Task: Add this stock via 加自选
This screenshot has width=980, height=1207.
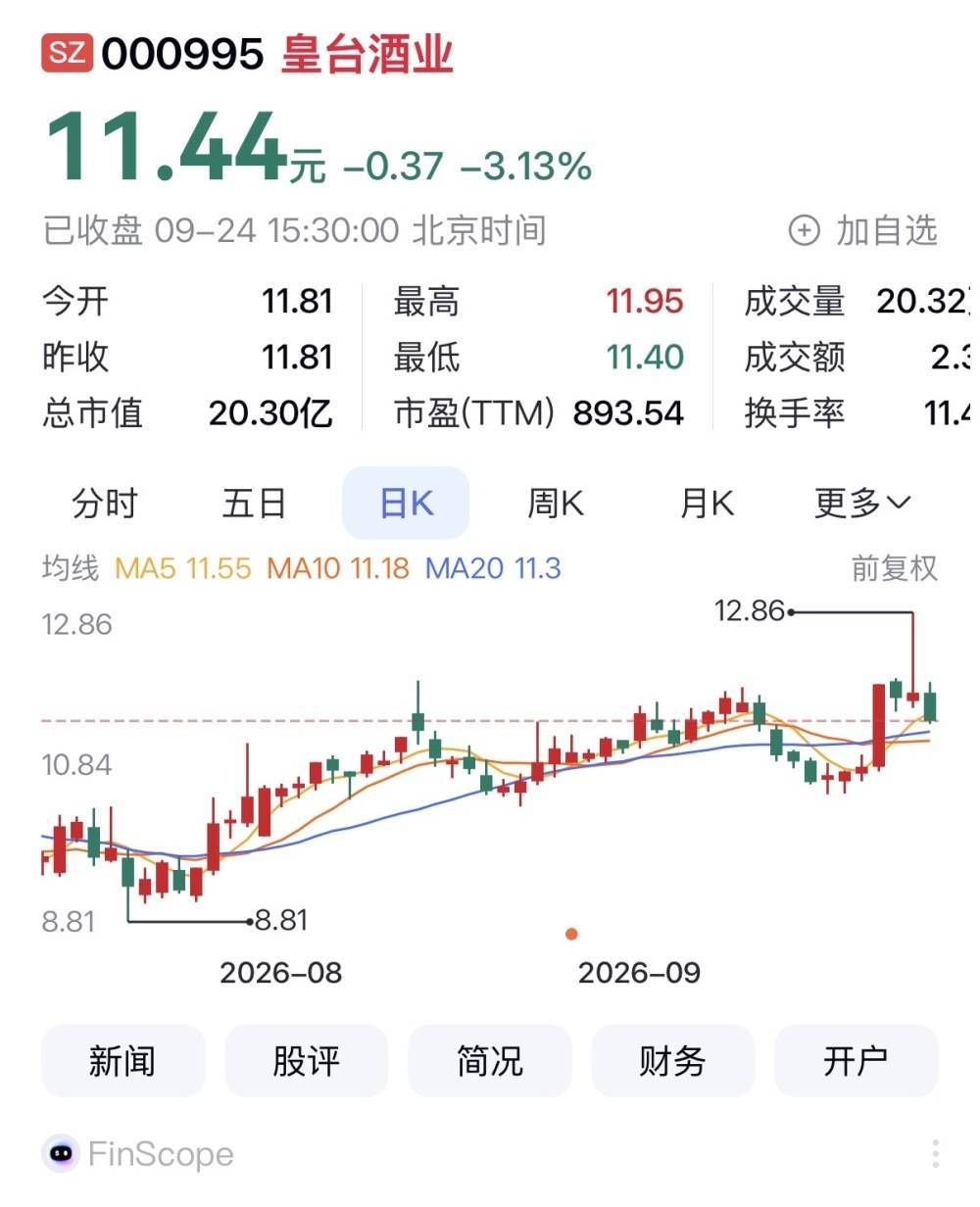Action: click(x=863, y=231)
